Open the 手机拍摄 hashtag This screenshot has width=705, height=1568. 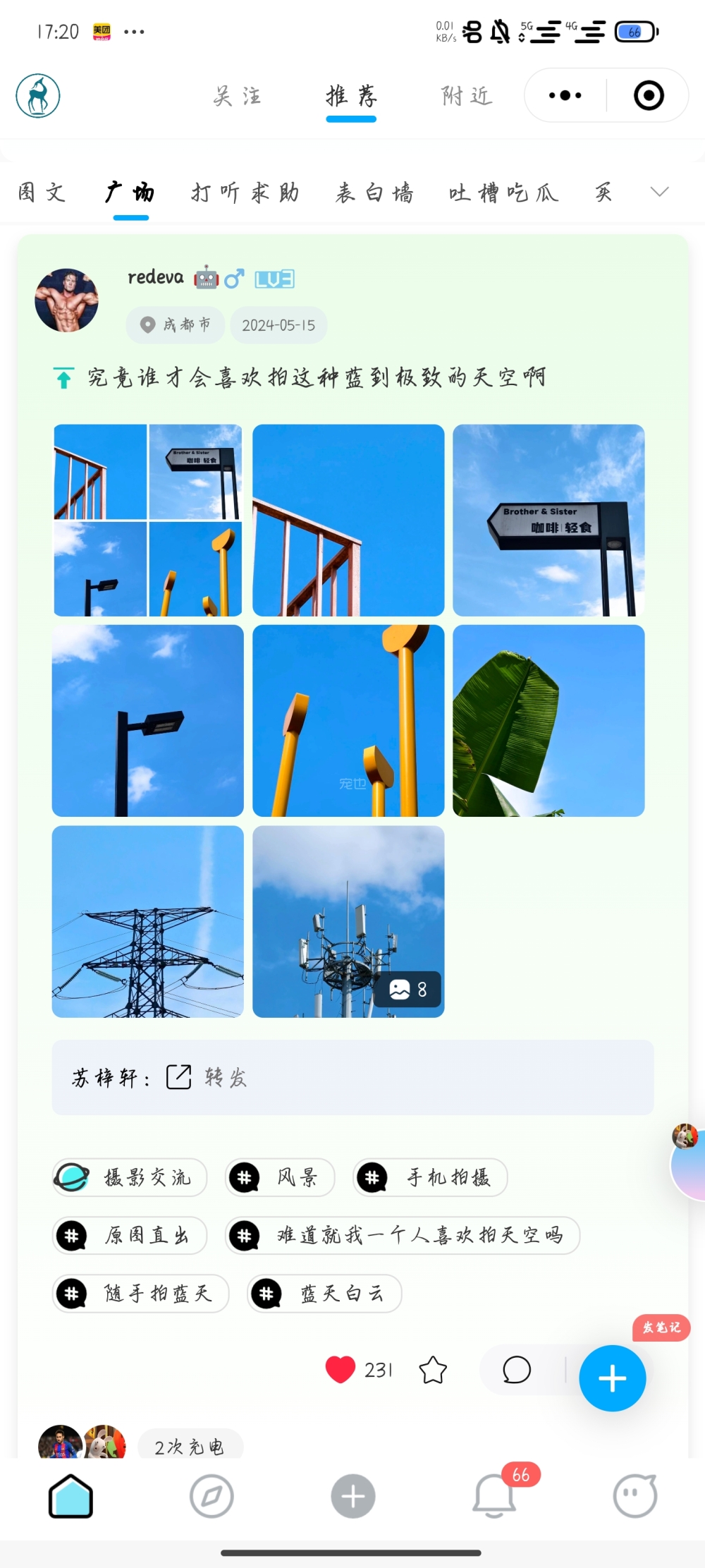tap(430, 1177)
